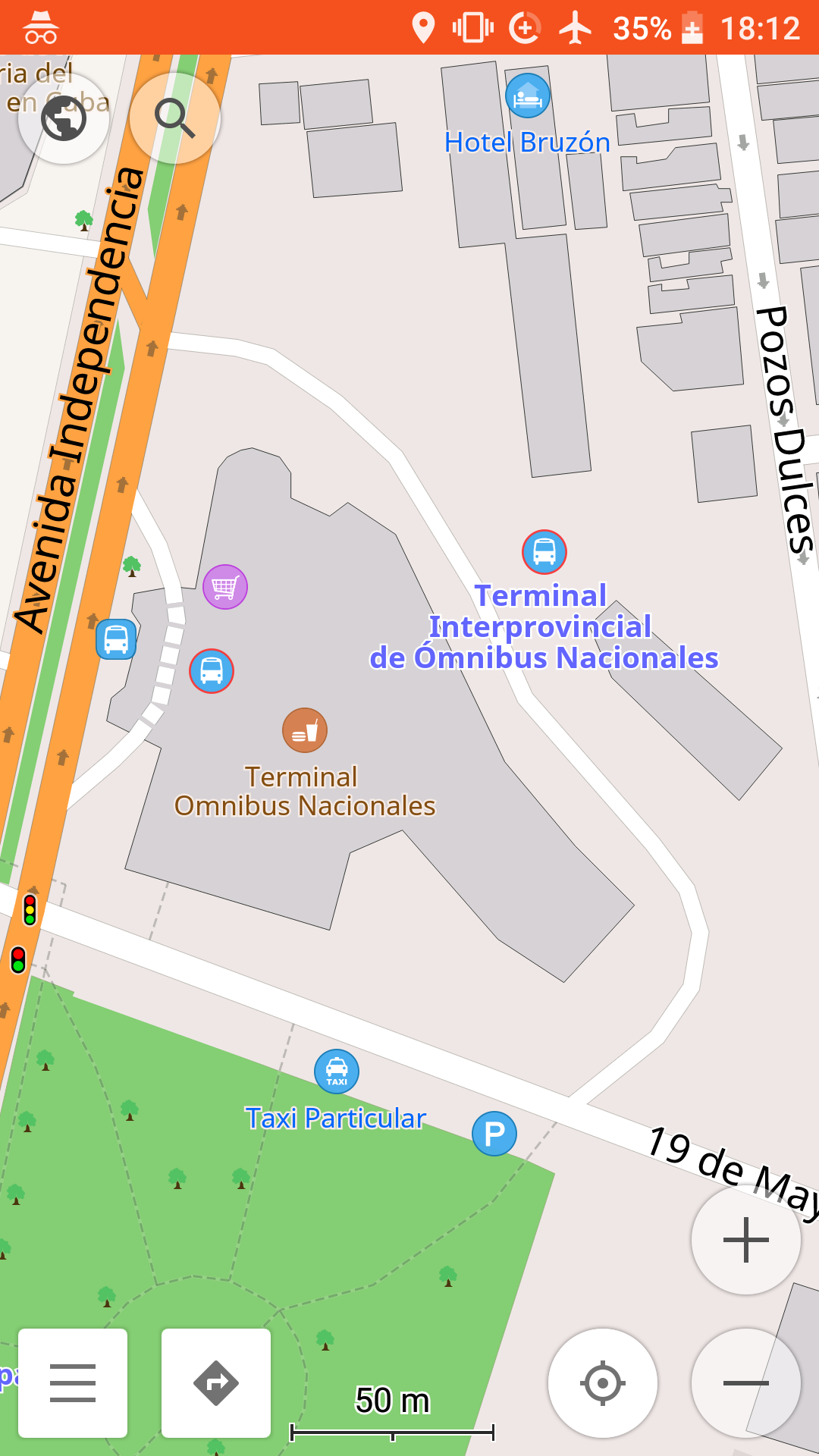819x1456 pixels.
Task: Select Terminal Interprovincial de Ómnibus Nacionales marker
Action: 544,552
